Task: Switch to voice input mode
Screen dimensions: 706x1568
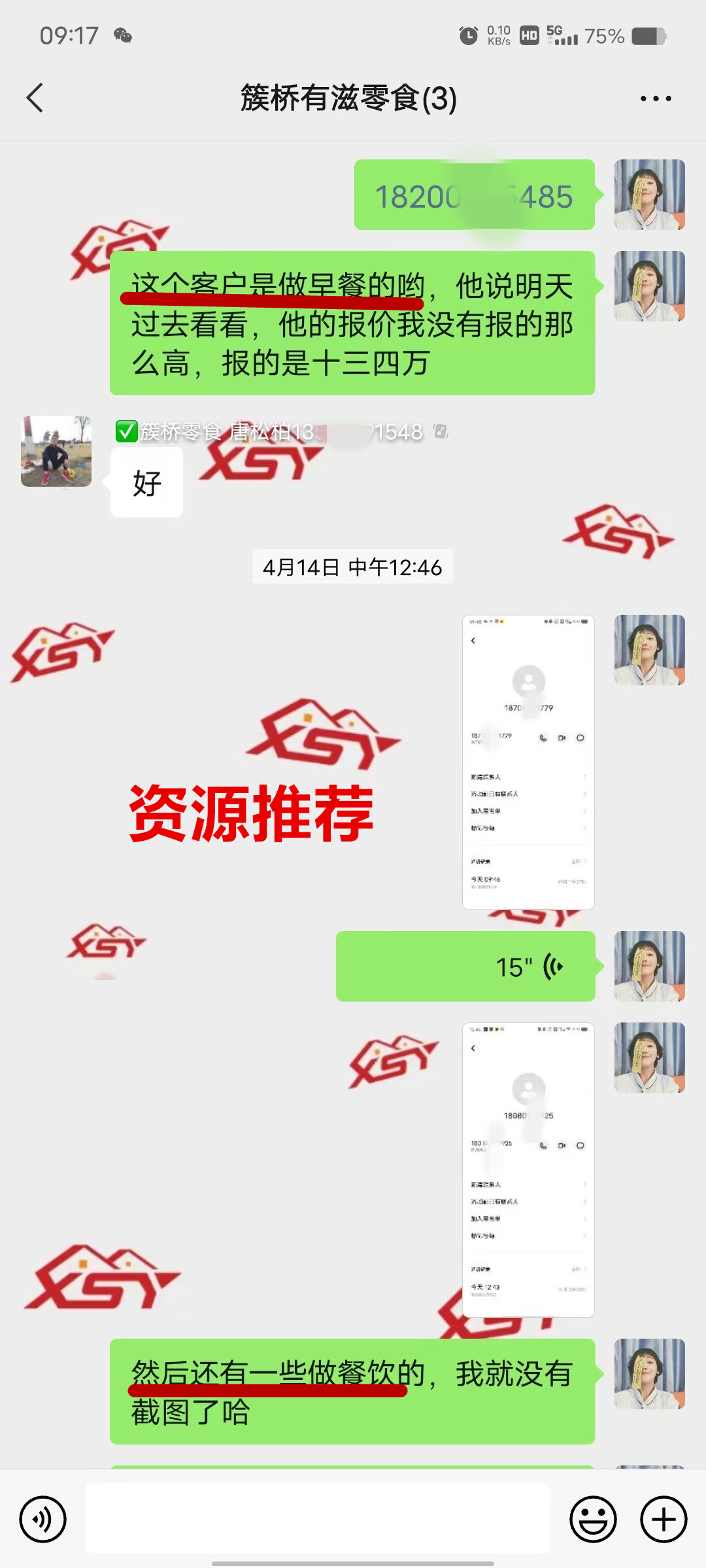Action: (43, 1519)
